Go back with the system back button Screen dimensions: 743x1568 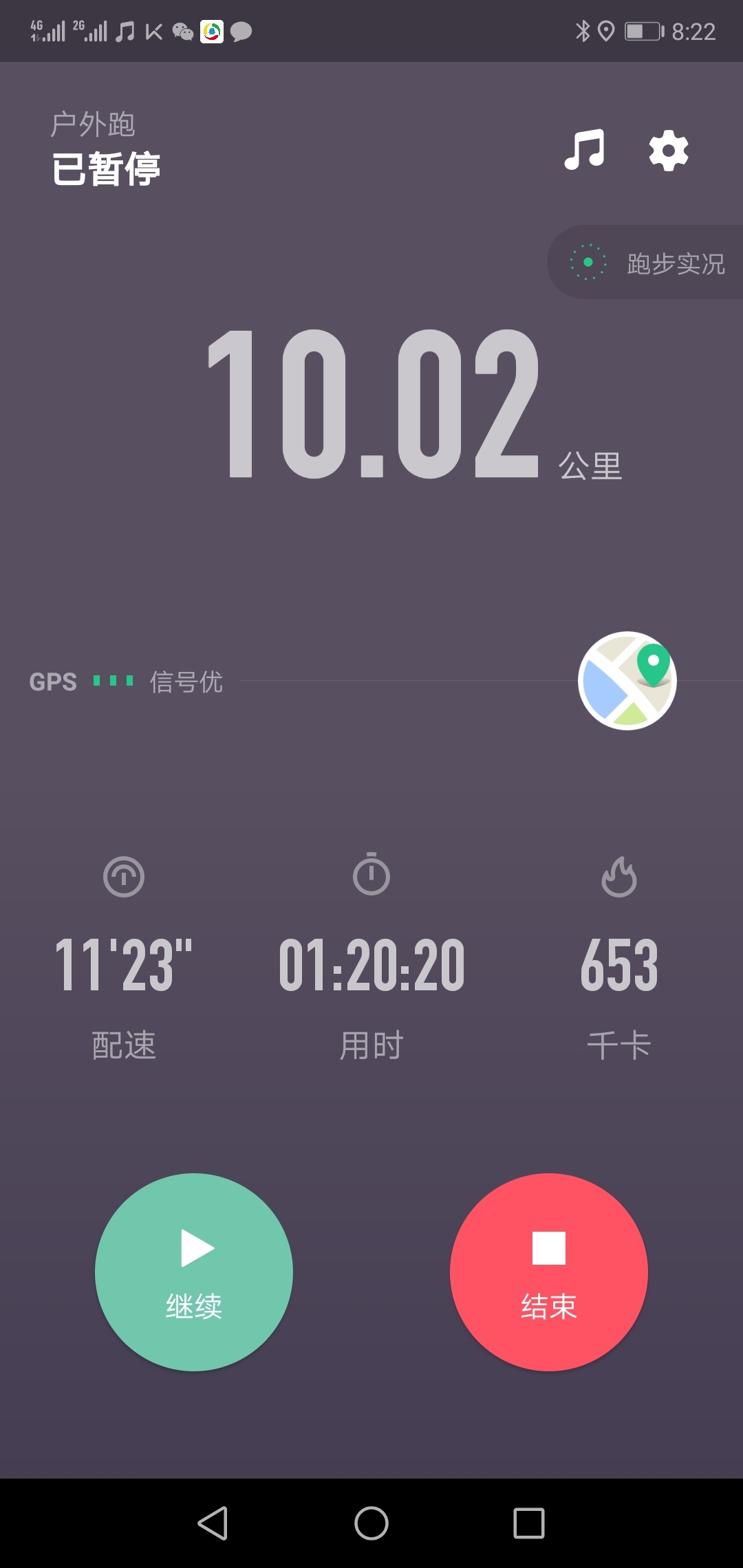tap(213, 1523)
